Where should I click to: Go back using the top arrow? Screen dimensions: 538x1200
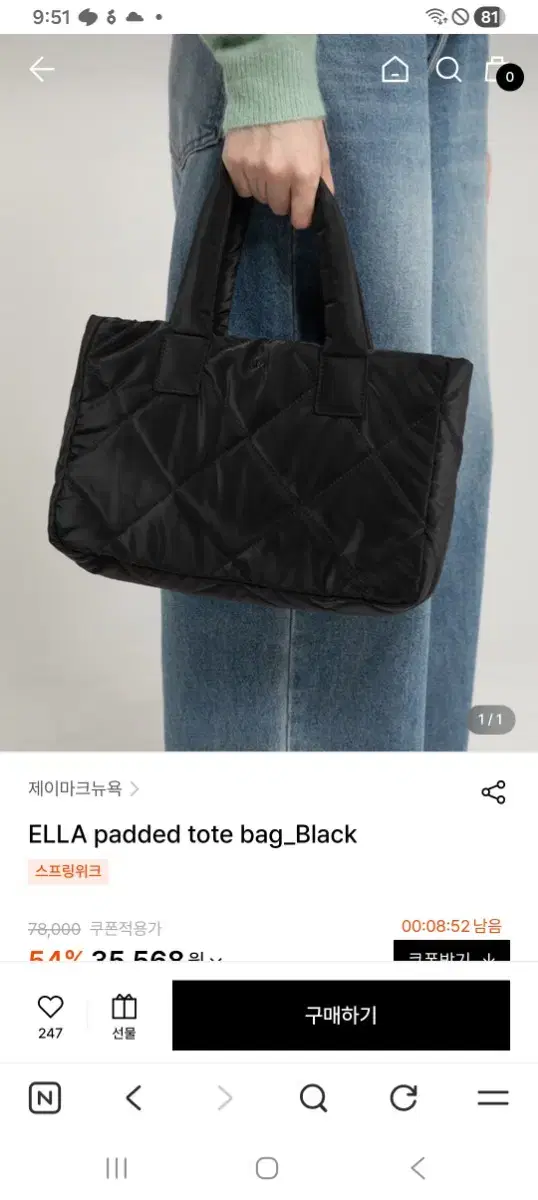click(41, 69)
